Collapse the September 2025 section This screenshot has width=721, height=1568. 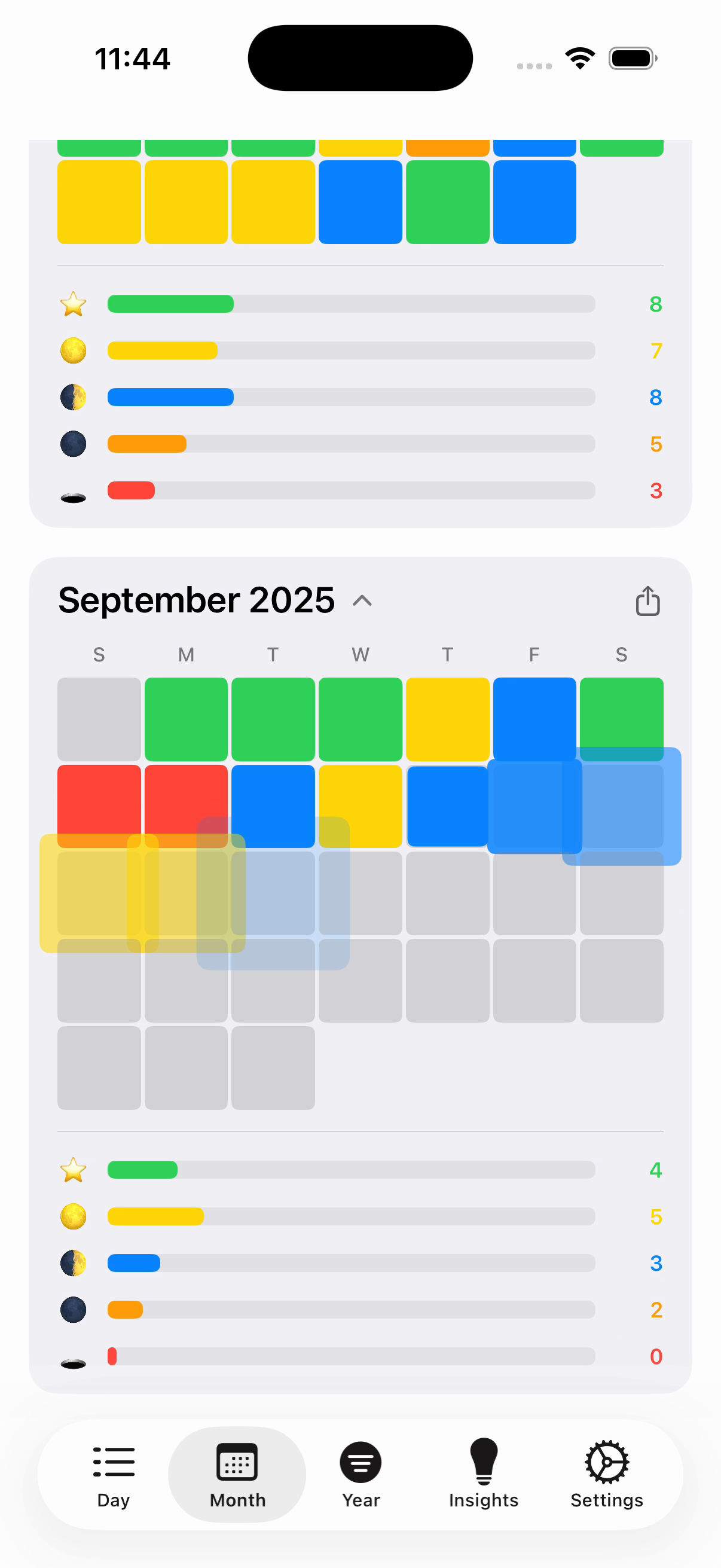(x=362, y=601)
